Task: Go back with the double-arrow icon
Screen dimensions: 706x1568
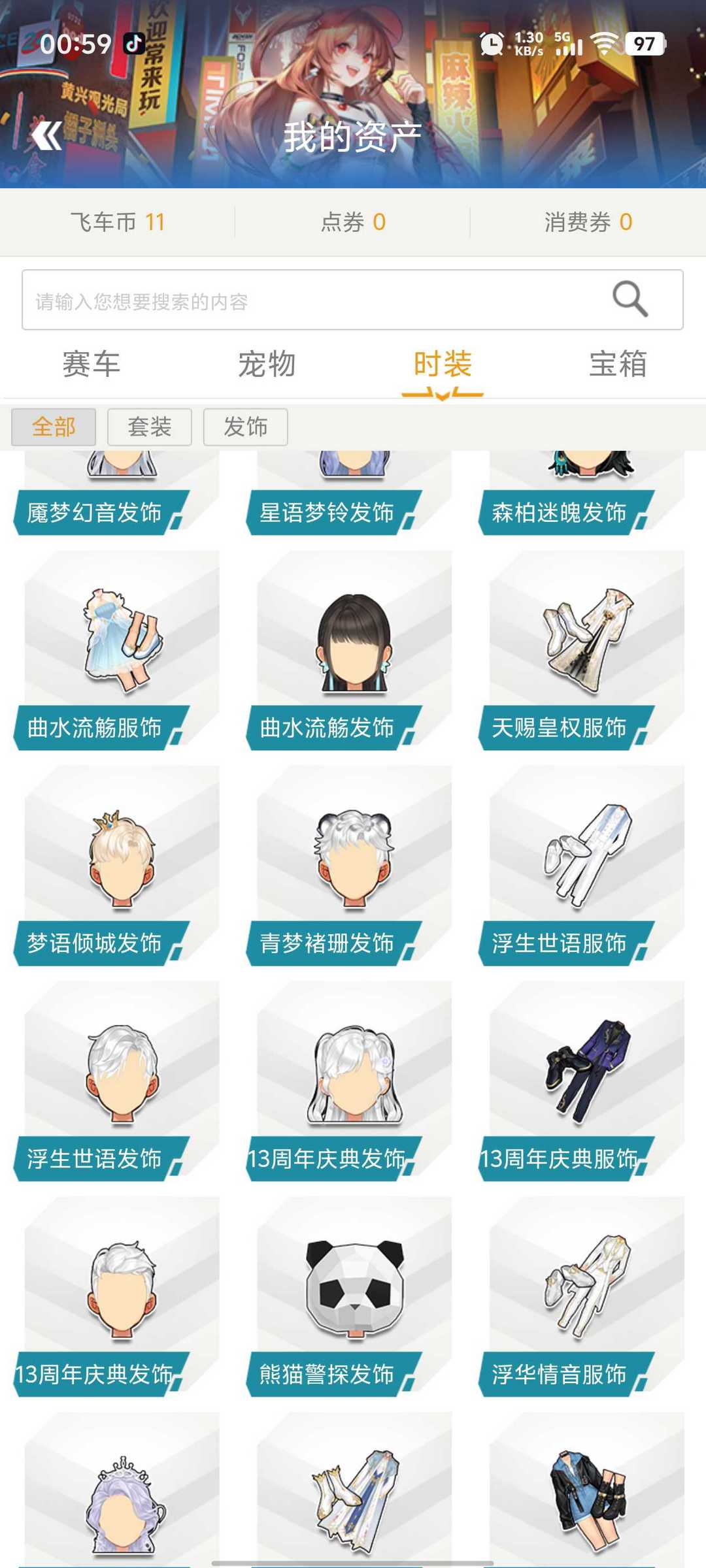Action: point(47,135)
